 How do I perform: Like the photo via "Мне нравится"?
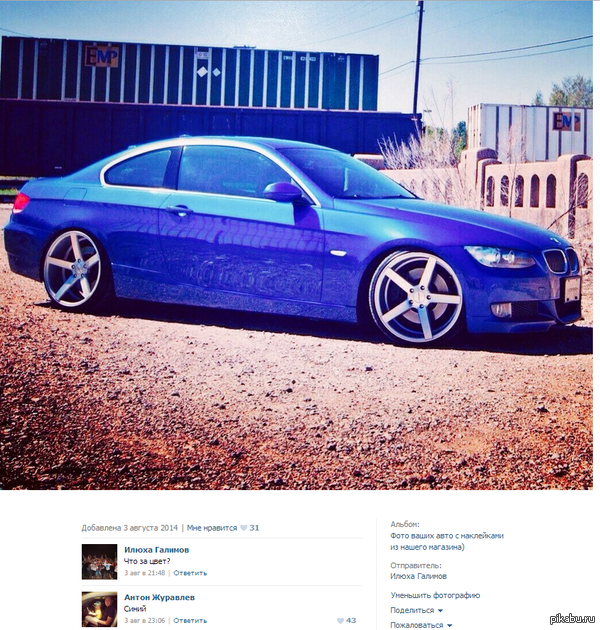pyautogui.click(x=212, y=527)
